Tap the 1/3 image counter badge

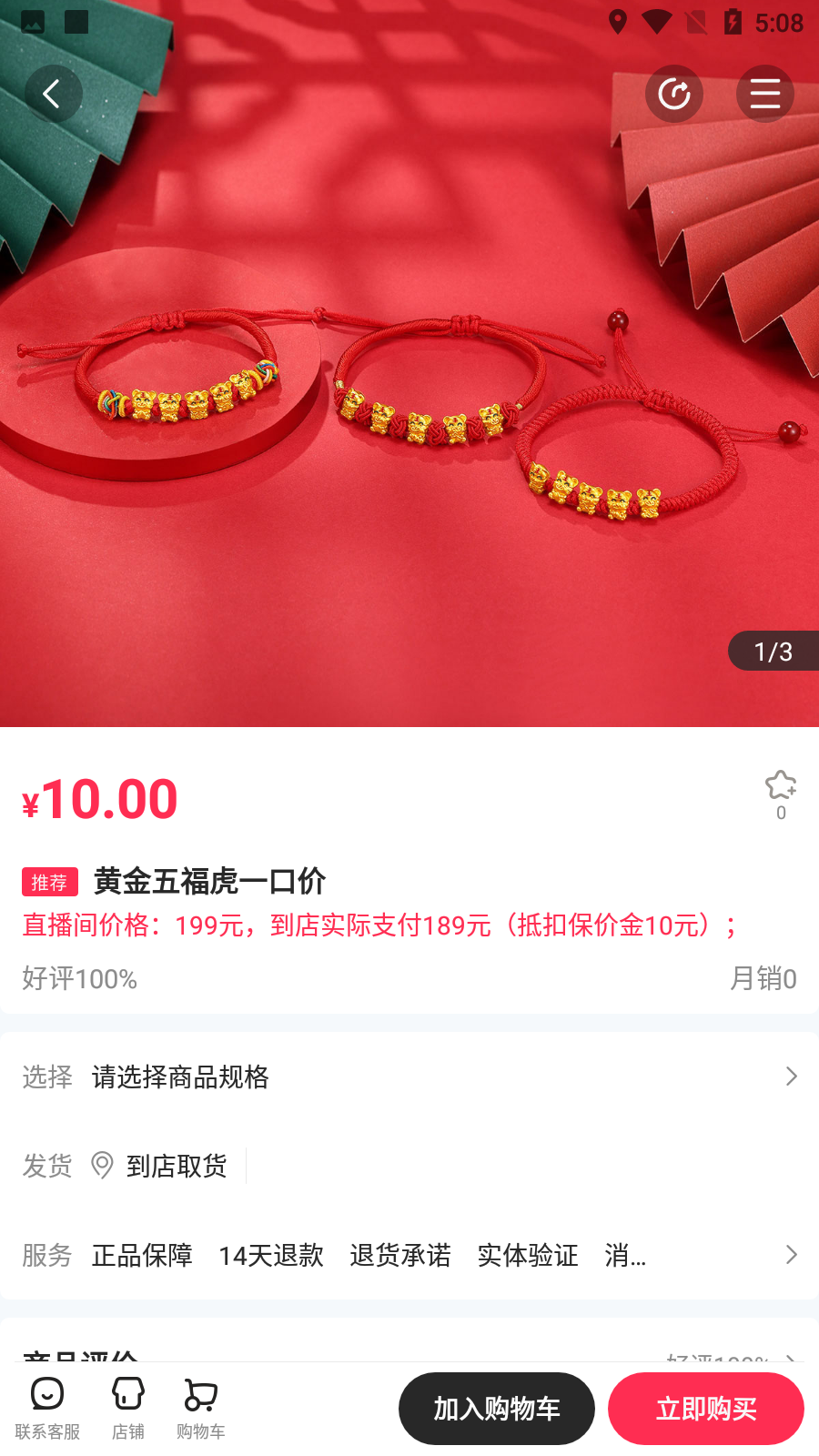point(773,651)
